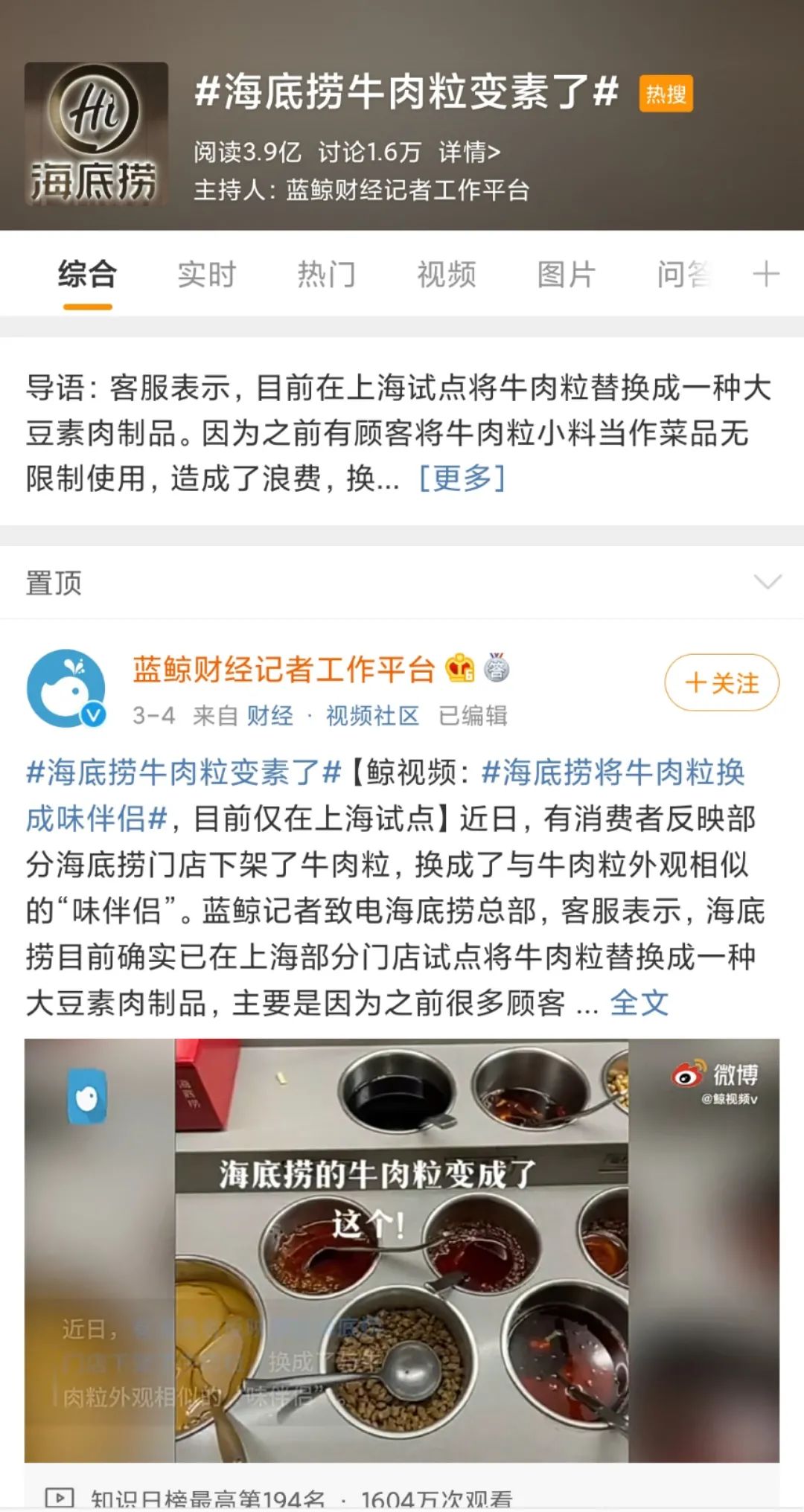Image resolution: width=804 pixels, height=1512 pixels.
Task: Open the 视频社区 link
Action: pos(372,716)
